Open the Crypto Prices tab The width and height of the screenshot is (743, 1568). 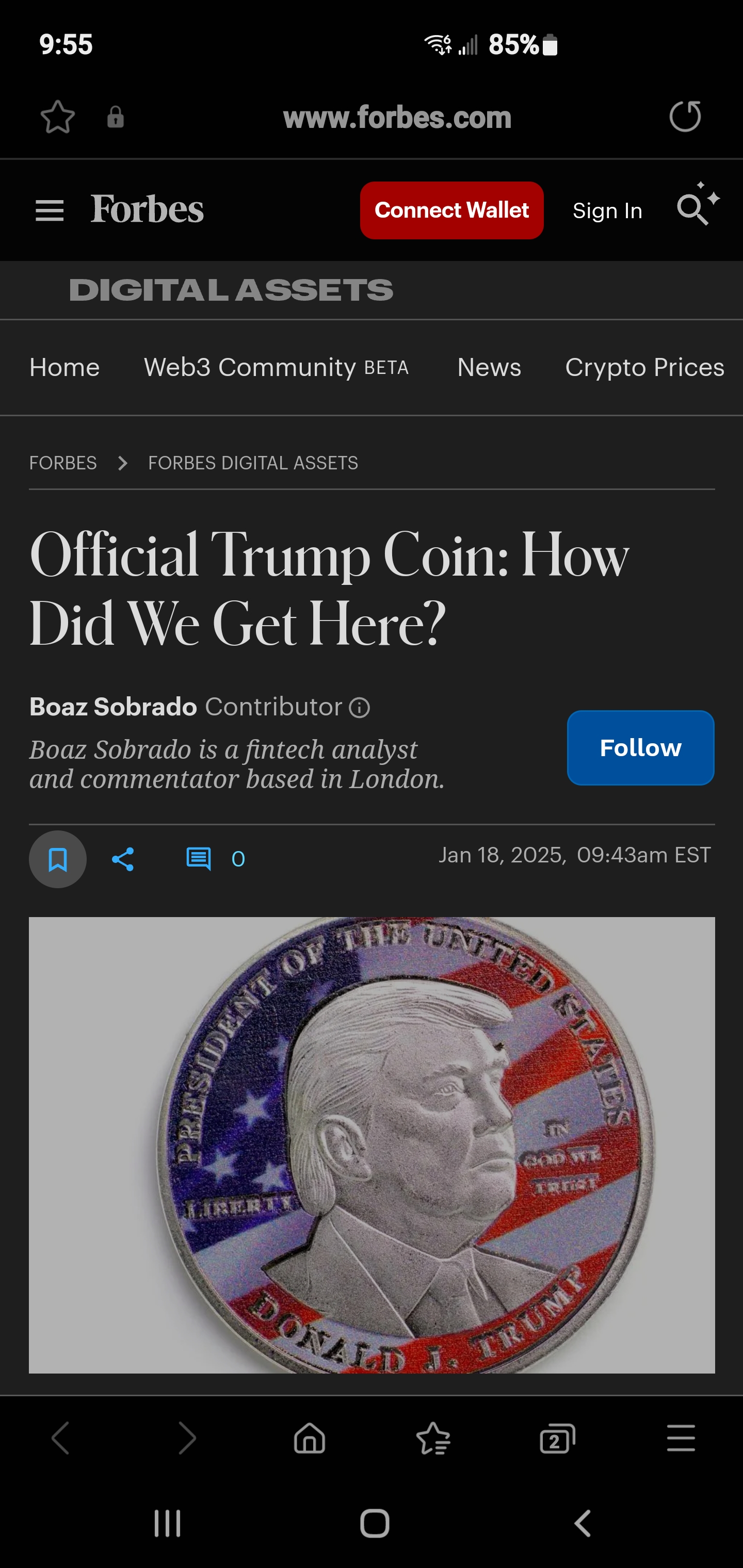tap(644, 368)
